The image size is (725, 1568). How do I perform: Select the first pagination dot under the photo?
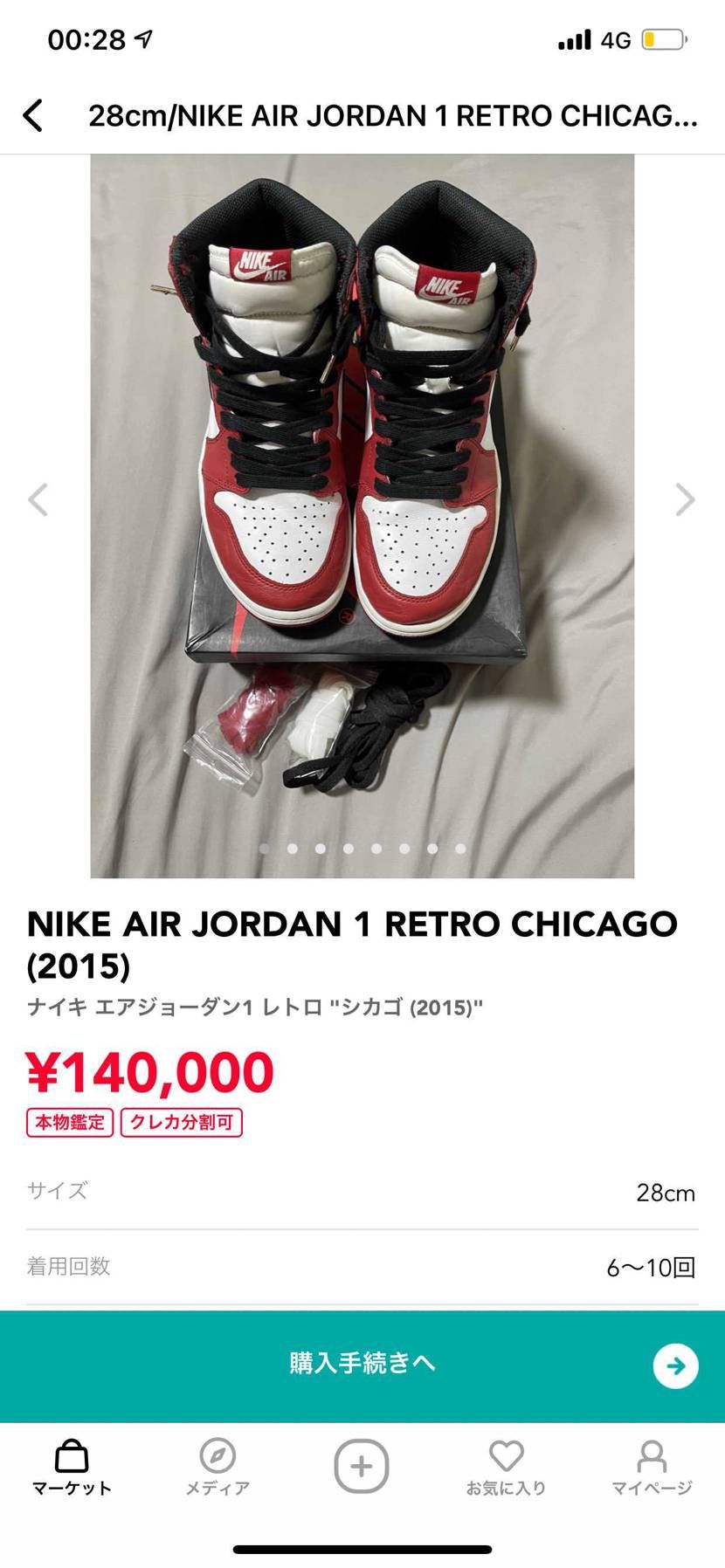266,848
